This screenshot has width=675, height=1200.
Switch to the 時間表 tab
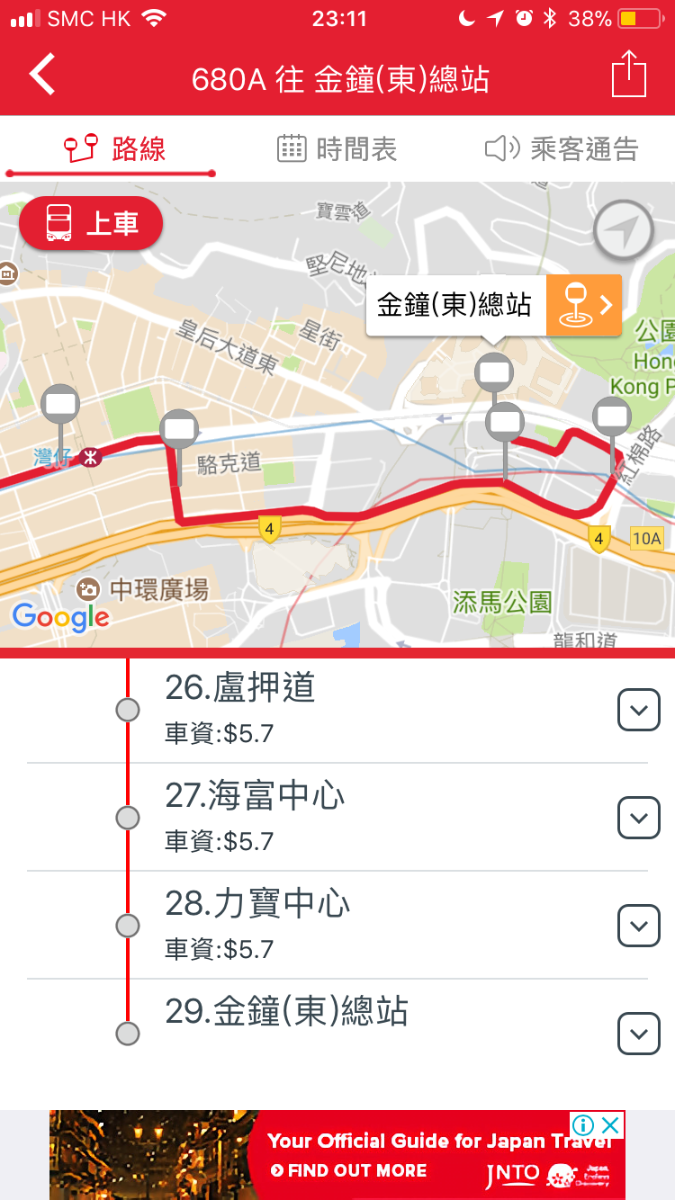coord(337,150)
